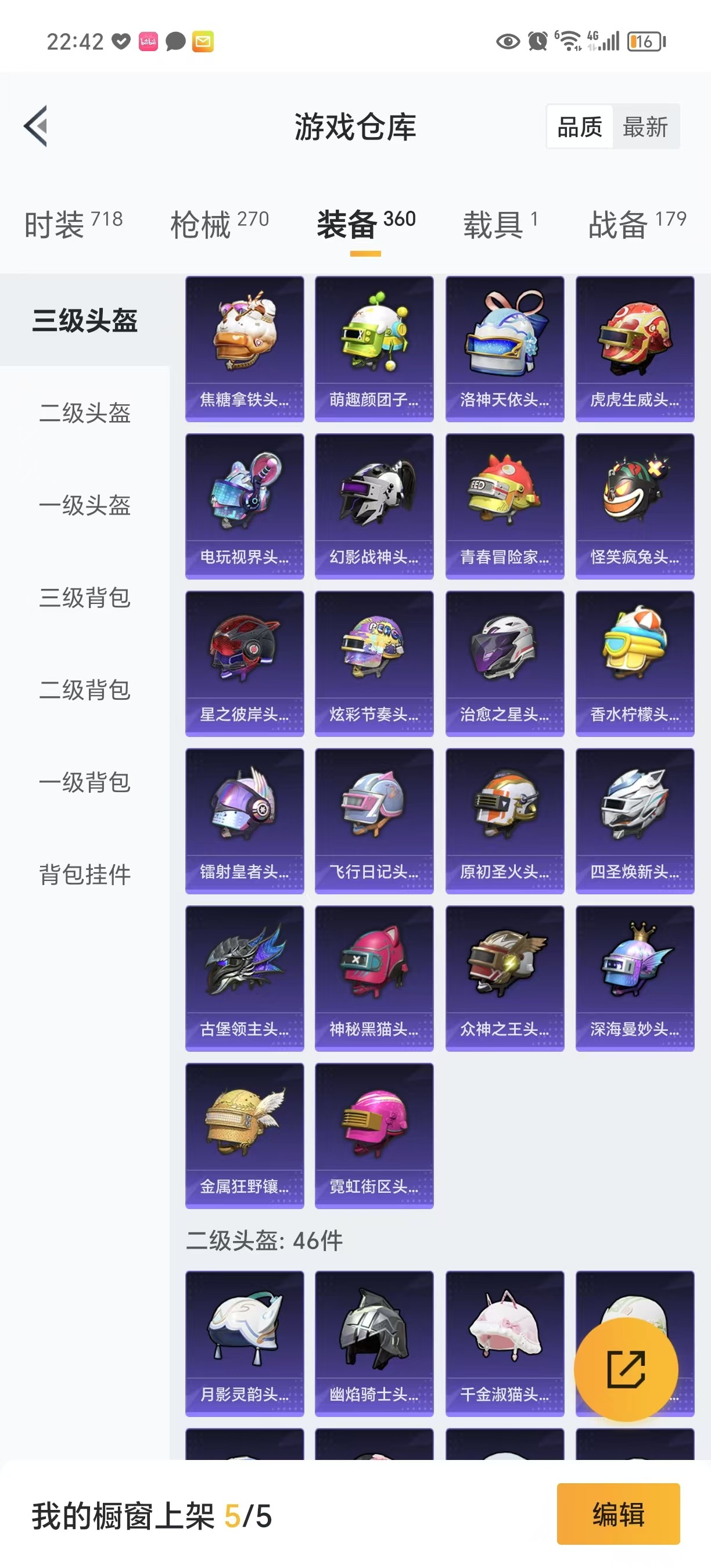Select 一级头盔 in the side menu
Image resolution: width=711 pixels, height=1568 pixels.
pos(85,505)
